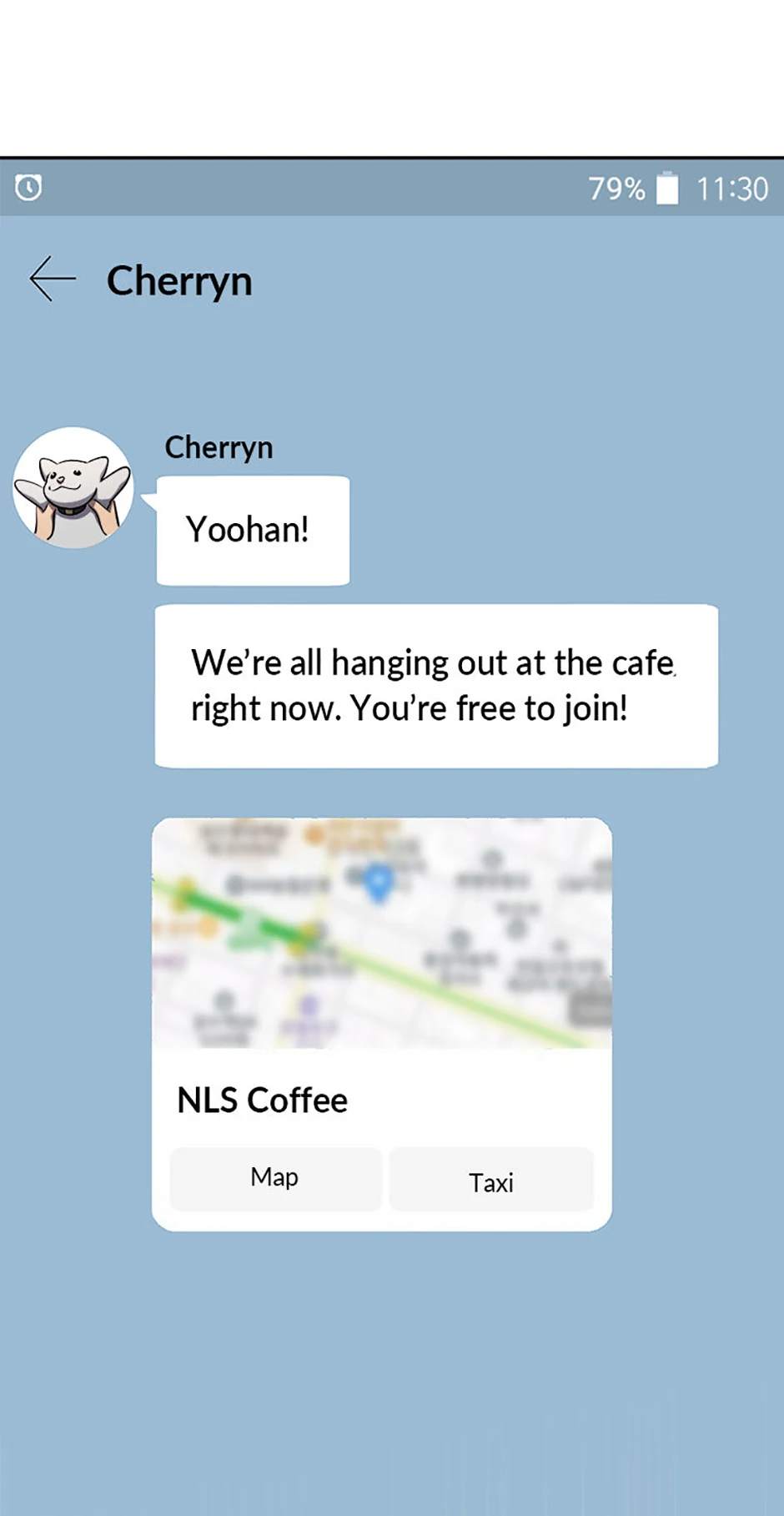Go back from the Cherryn chat
Viewport: 784px width, 1516px height.
(53, 279)
